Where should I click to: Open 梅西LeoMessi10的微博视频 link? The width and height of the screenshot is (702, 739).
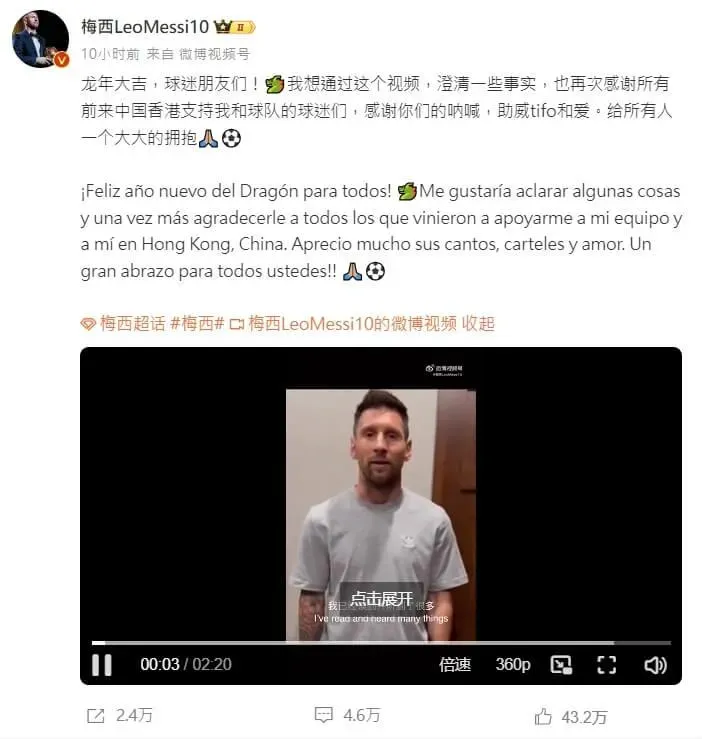350,323
